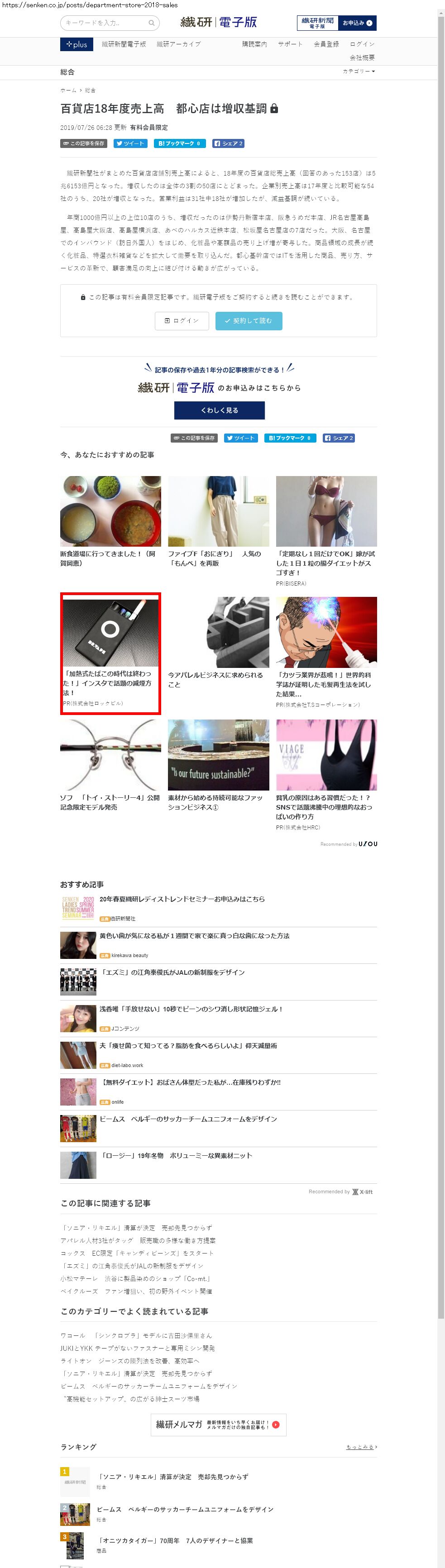
Task: Open the エズミ JAL新制服 recommended row
Action: pos(172,972)
